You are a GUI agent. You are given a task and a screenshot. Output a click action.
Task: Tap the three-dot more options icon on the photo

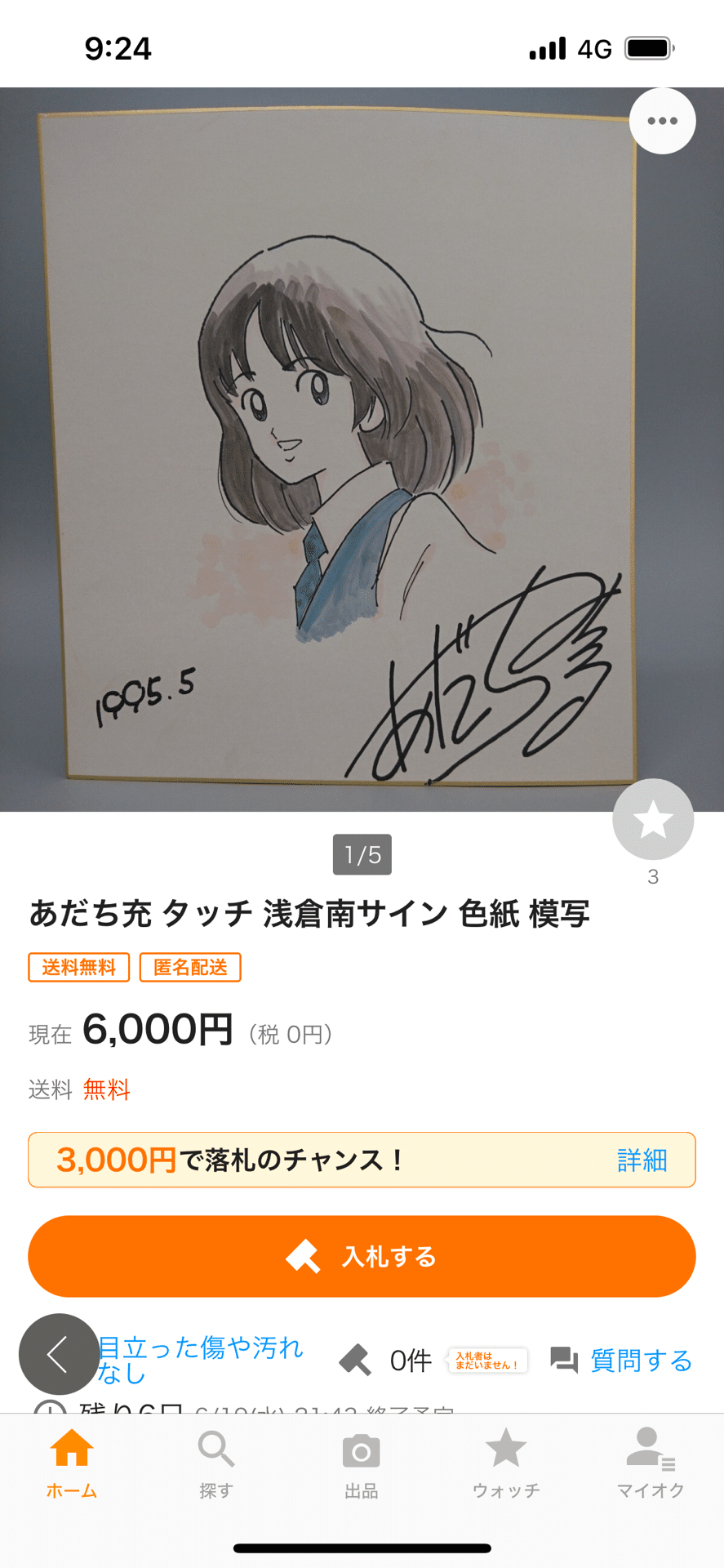(661, 120)
